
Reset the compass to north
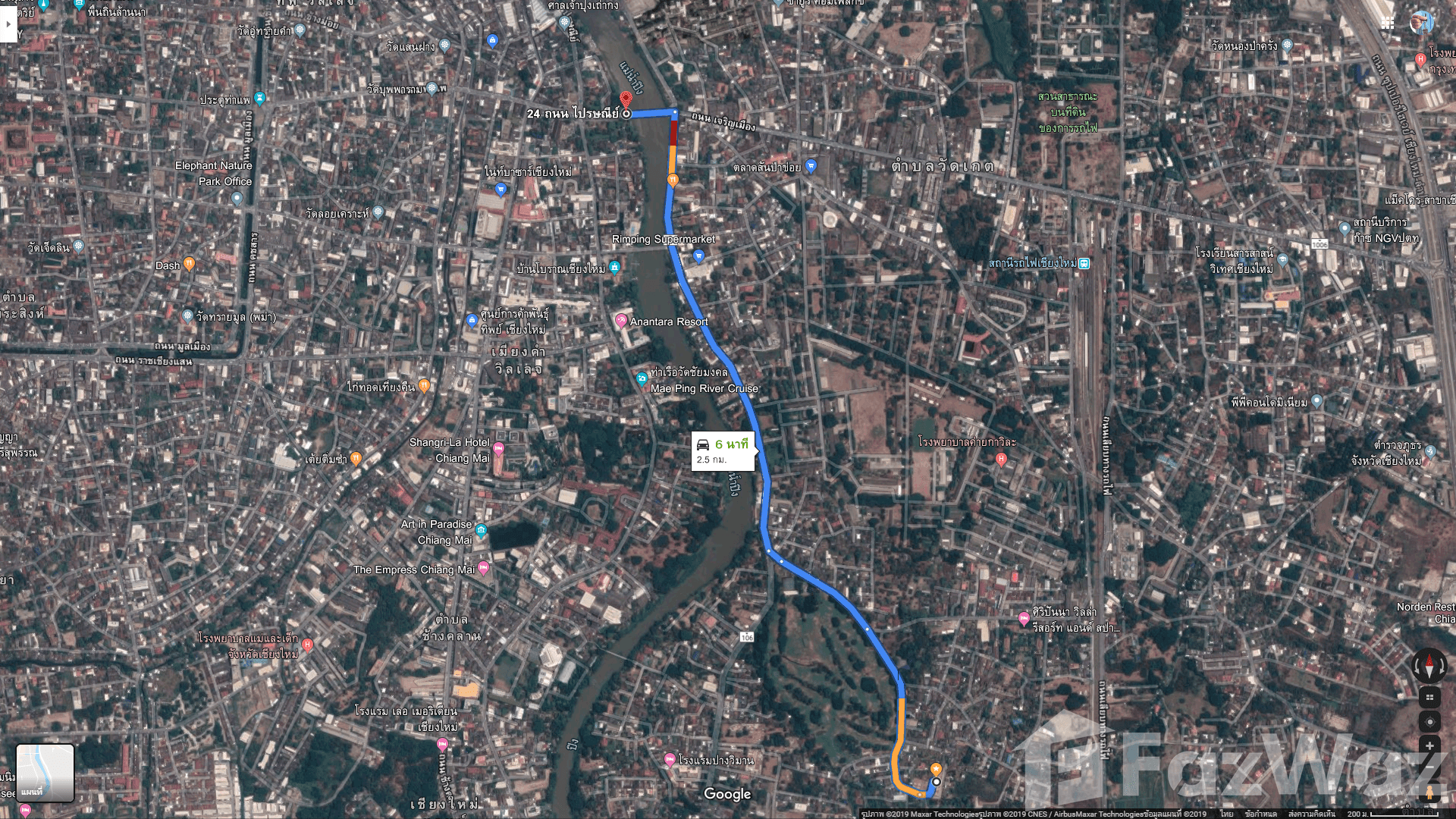1429,667
